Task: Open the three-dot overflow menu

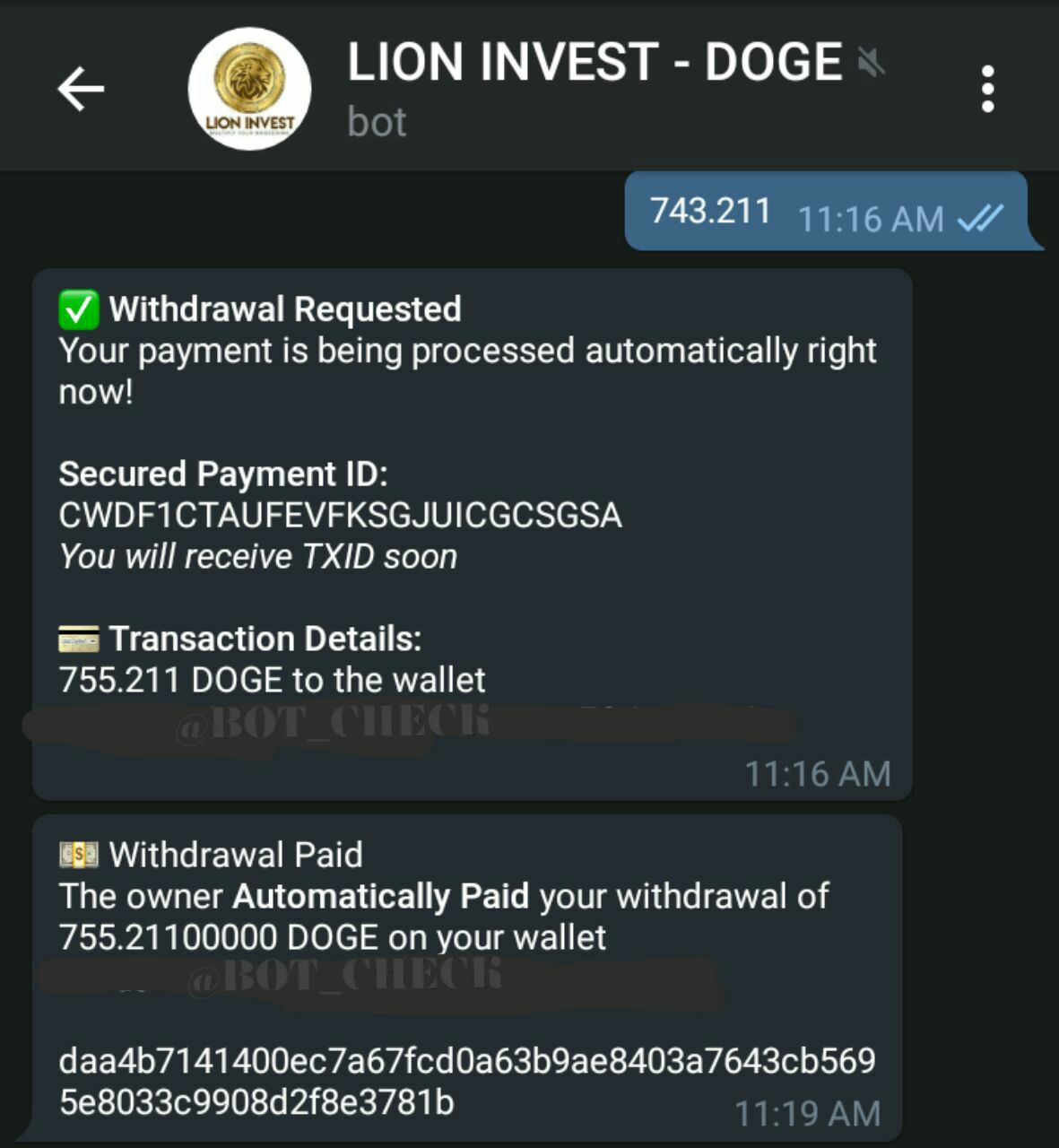Action: [987, 89]
